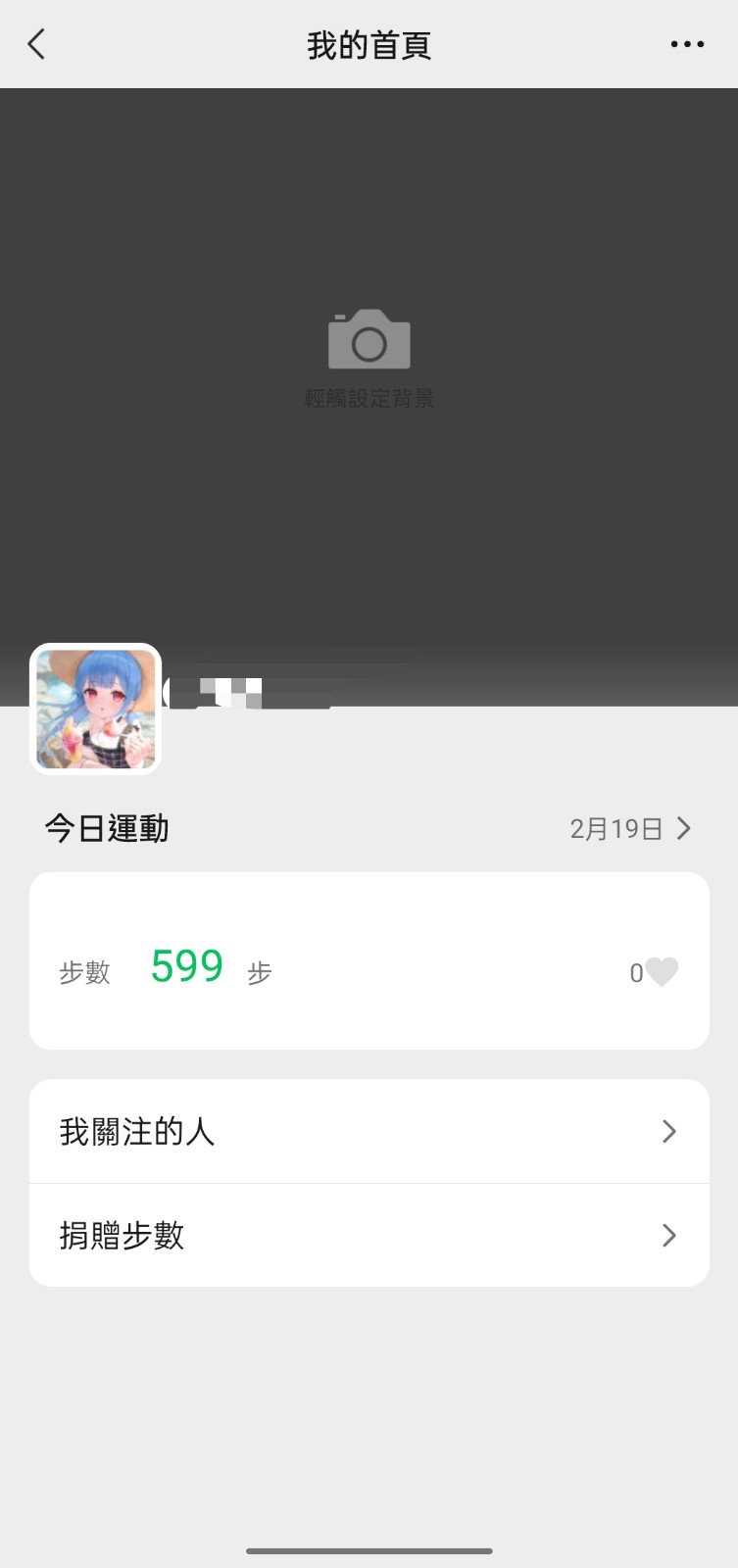Like today's steps with the heart
Screen dimensions: 738x1568
coord(662,972)
